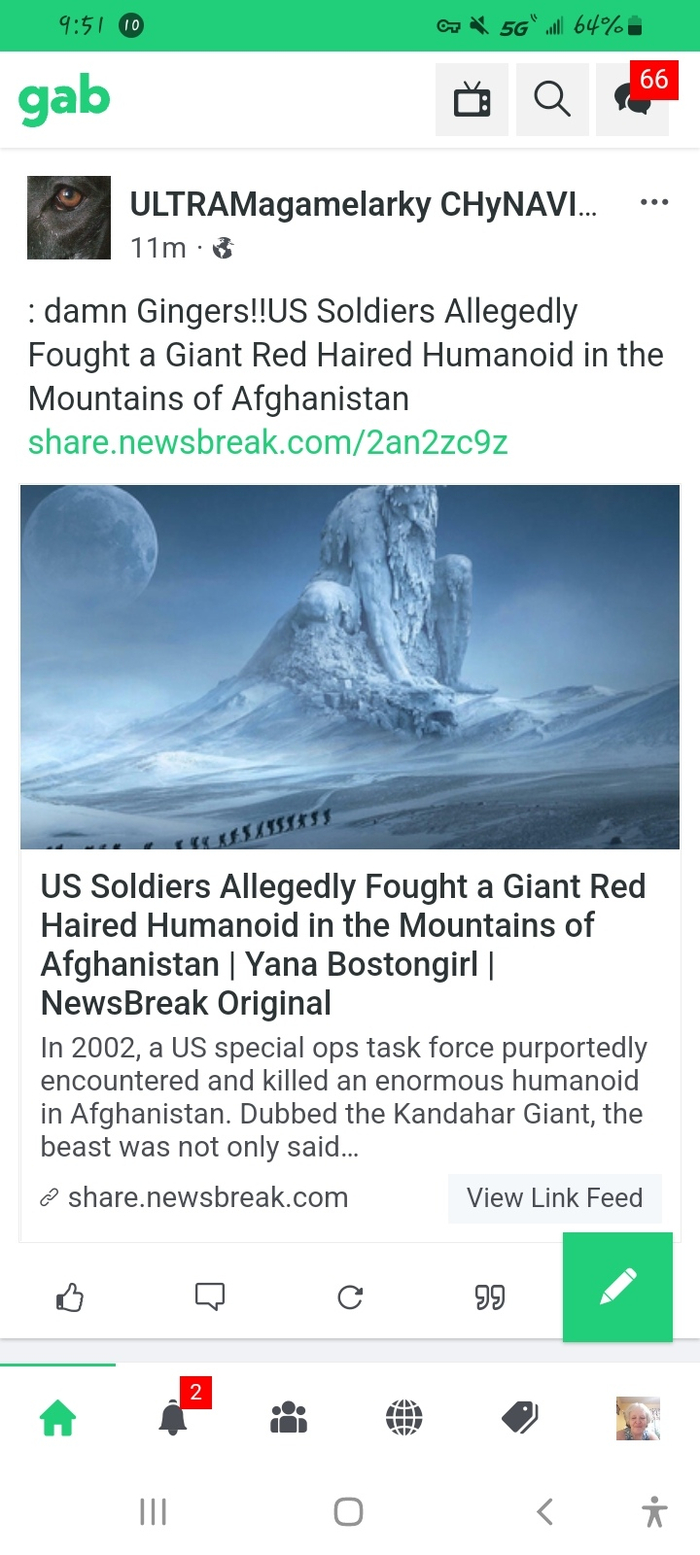
Task: Repost ULTRAMagamelarky's post
Action: click(350, 1298)
